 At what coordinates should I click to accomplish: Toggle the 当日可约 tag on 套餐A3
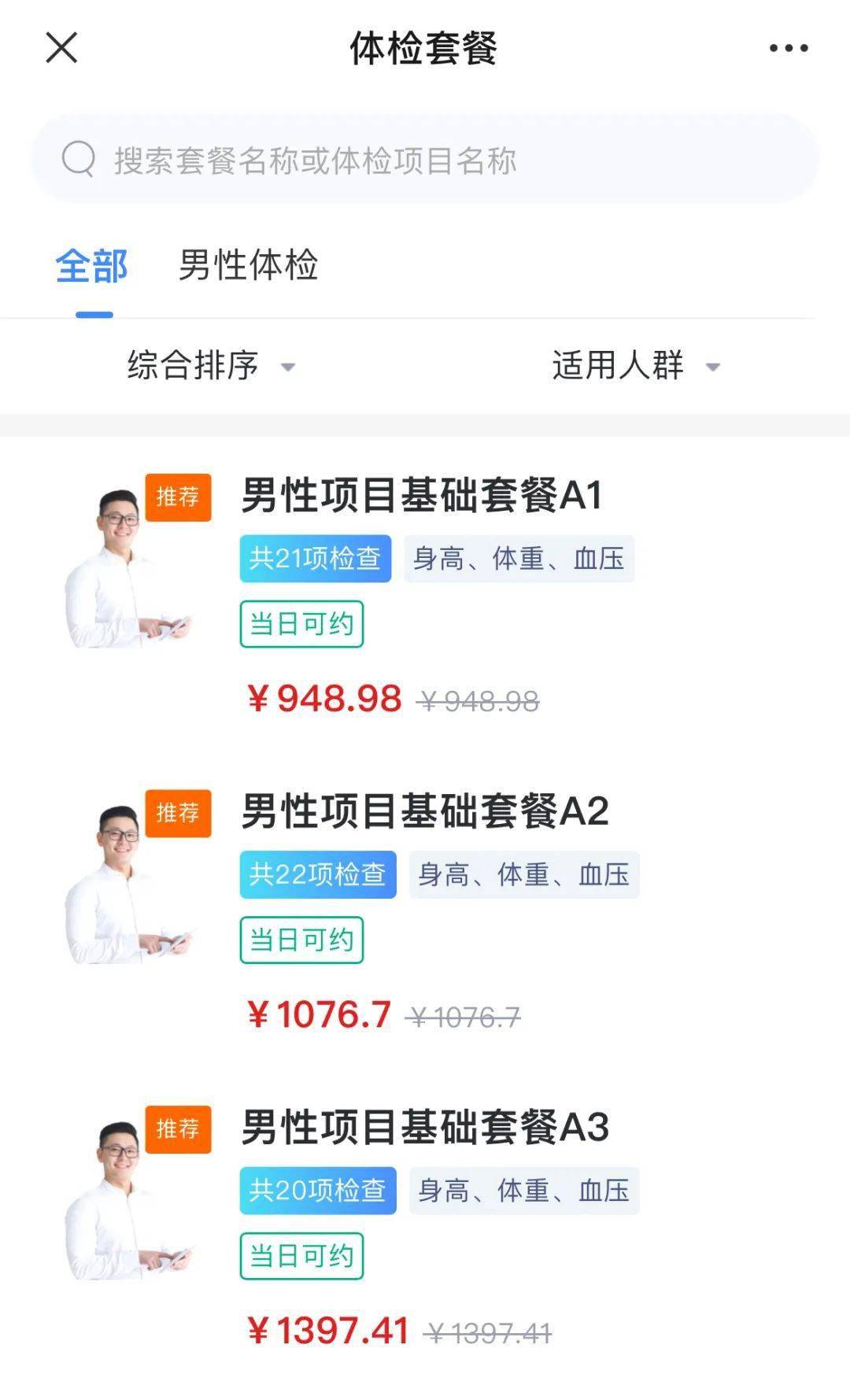(302, 1255)
